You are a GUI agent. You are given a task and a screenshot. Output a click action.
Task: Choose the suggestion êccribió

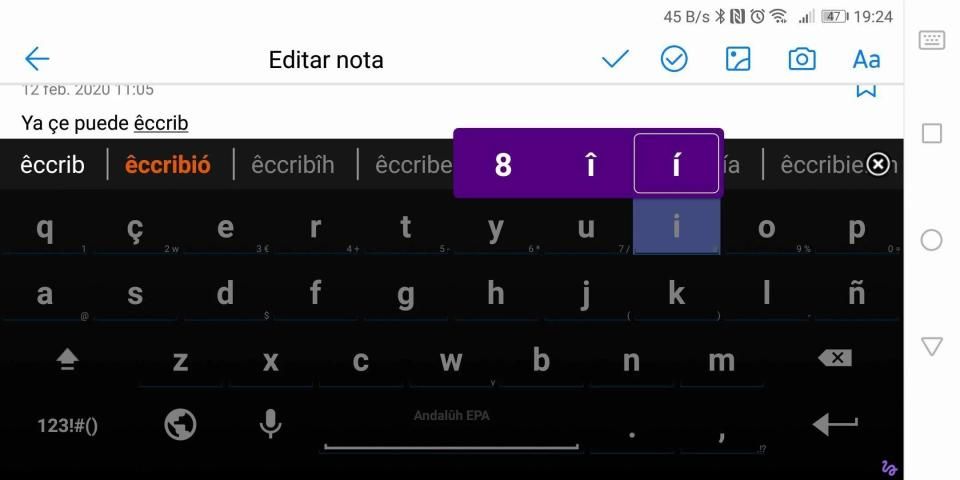(x=168, y=165)
